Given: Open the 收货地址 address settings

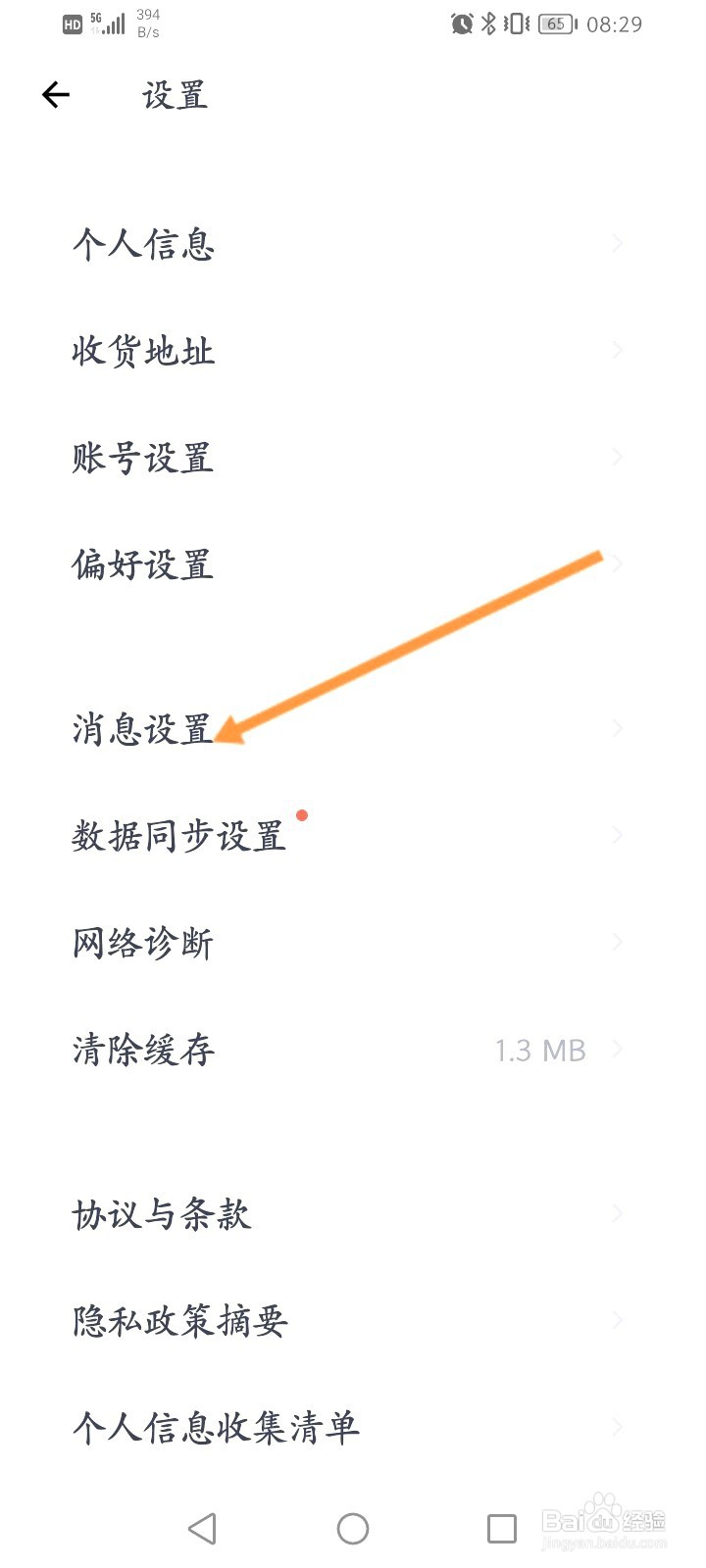Looking at the screenshot, I should tap(143, 350).
